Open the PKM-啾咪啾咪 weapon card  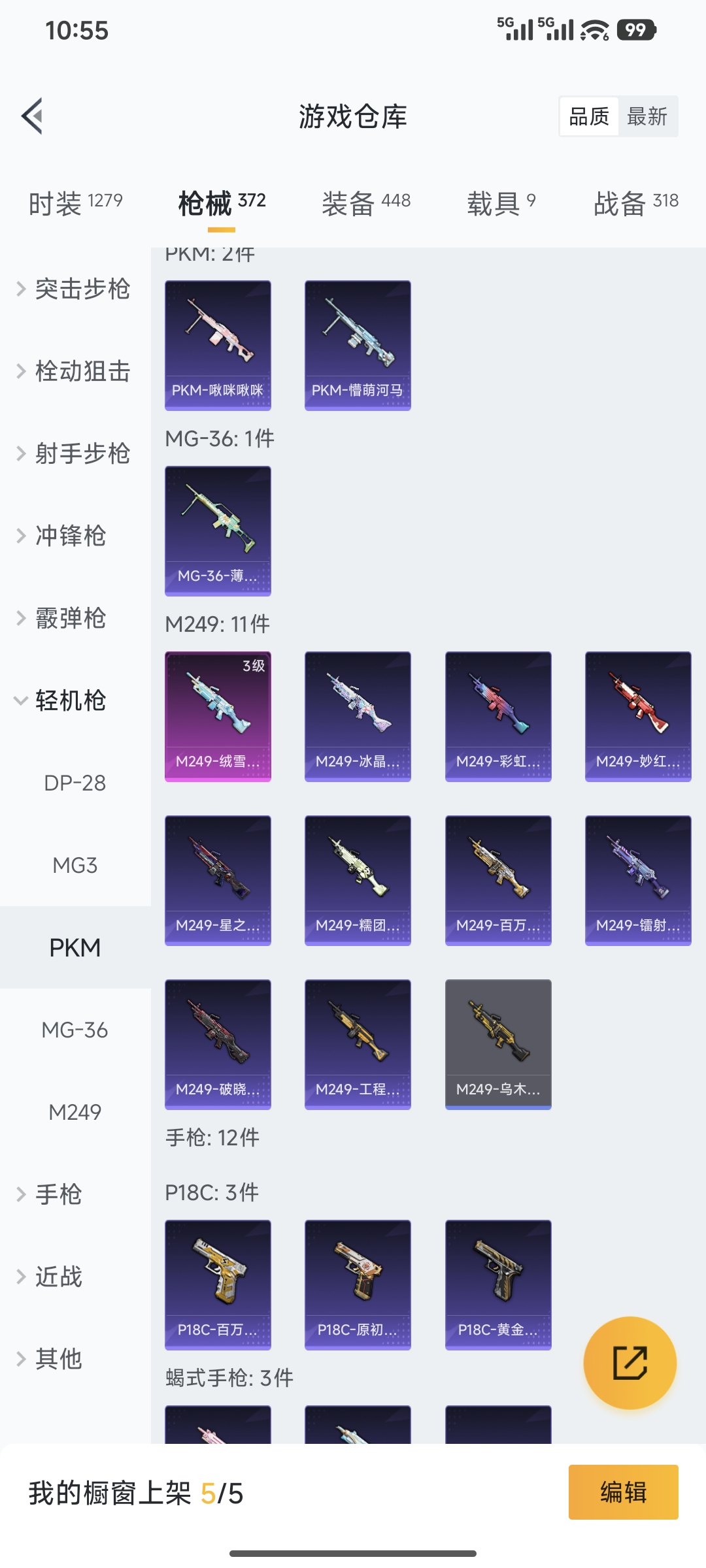pos(218,345)
